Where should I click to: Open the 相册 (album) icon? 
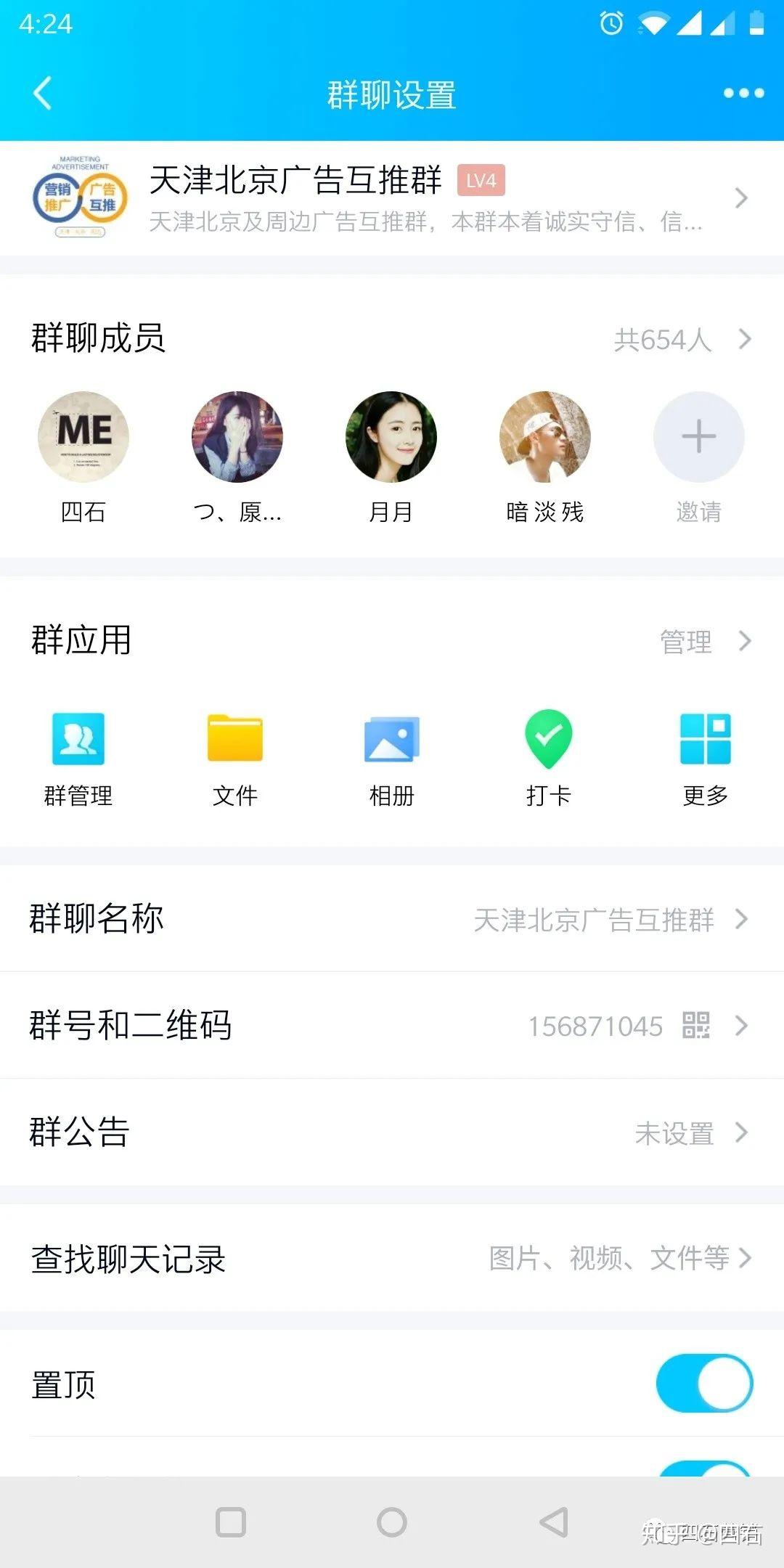click(x=392, y=739)
